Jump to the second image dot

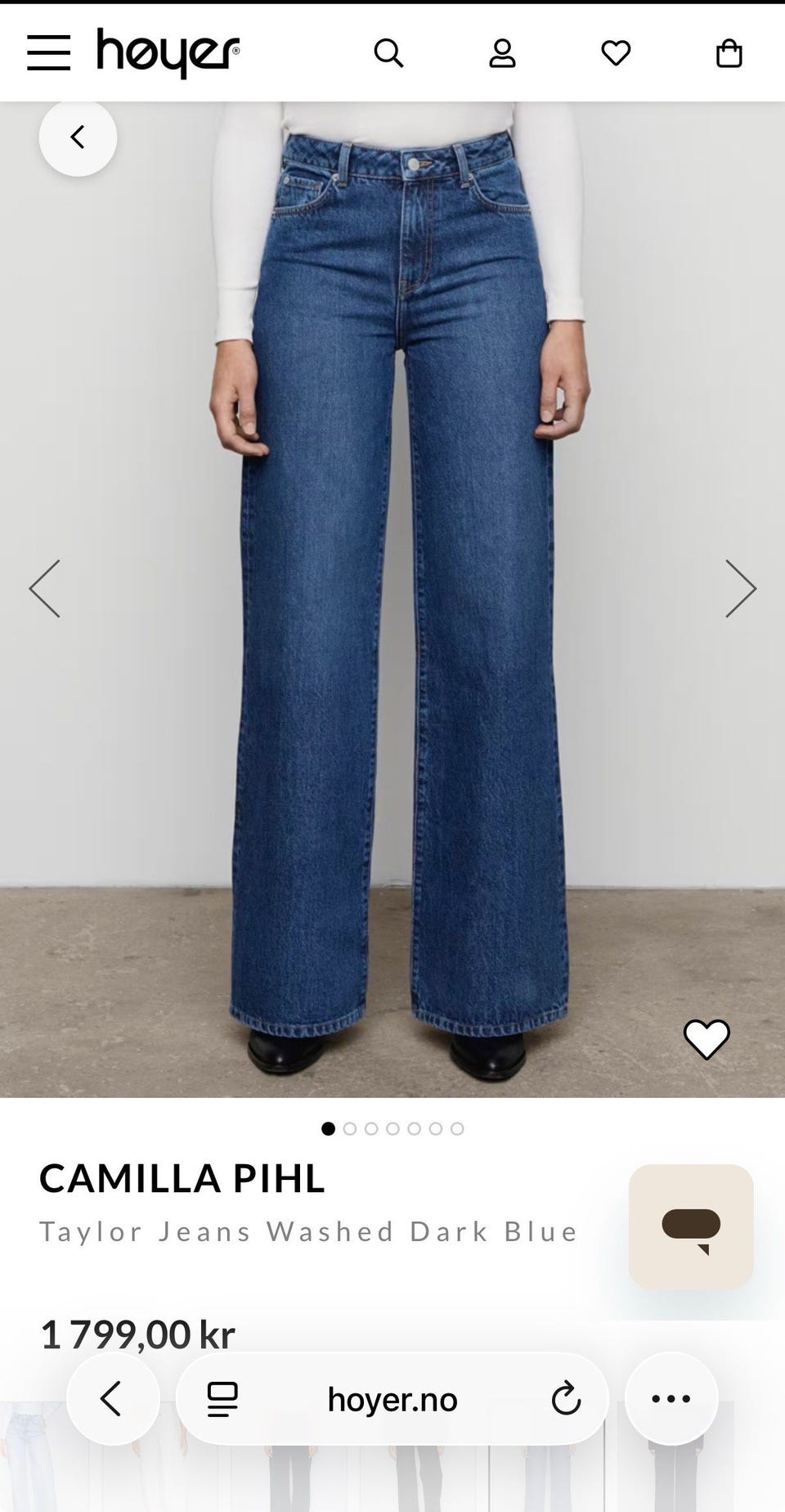pos(350,1129)
